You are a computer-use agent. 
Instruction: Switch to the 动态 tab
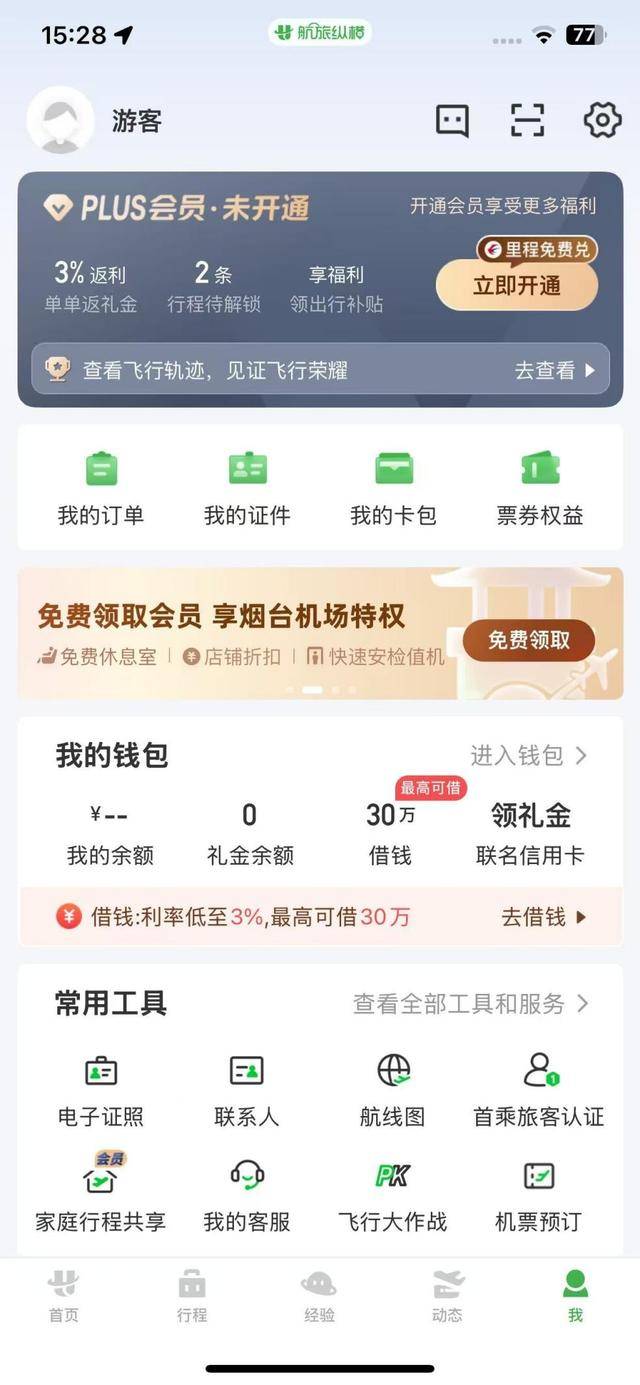[447, 1296]
